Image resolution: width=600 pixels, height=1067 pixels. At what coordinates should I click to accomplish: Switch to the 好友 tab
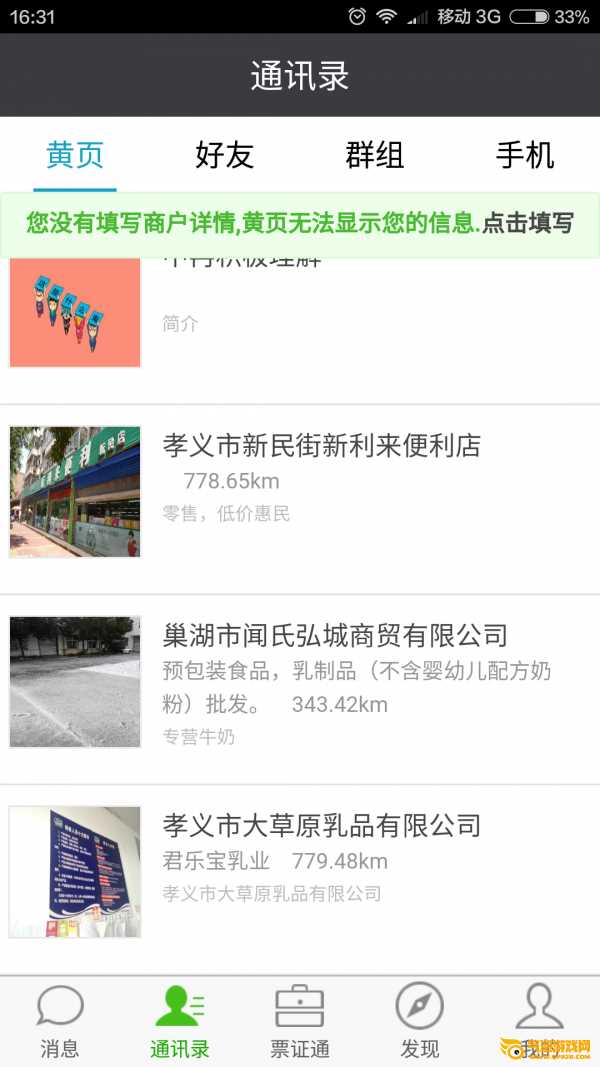point(225,156)
